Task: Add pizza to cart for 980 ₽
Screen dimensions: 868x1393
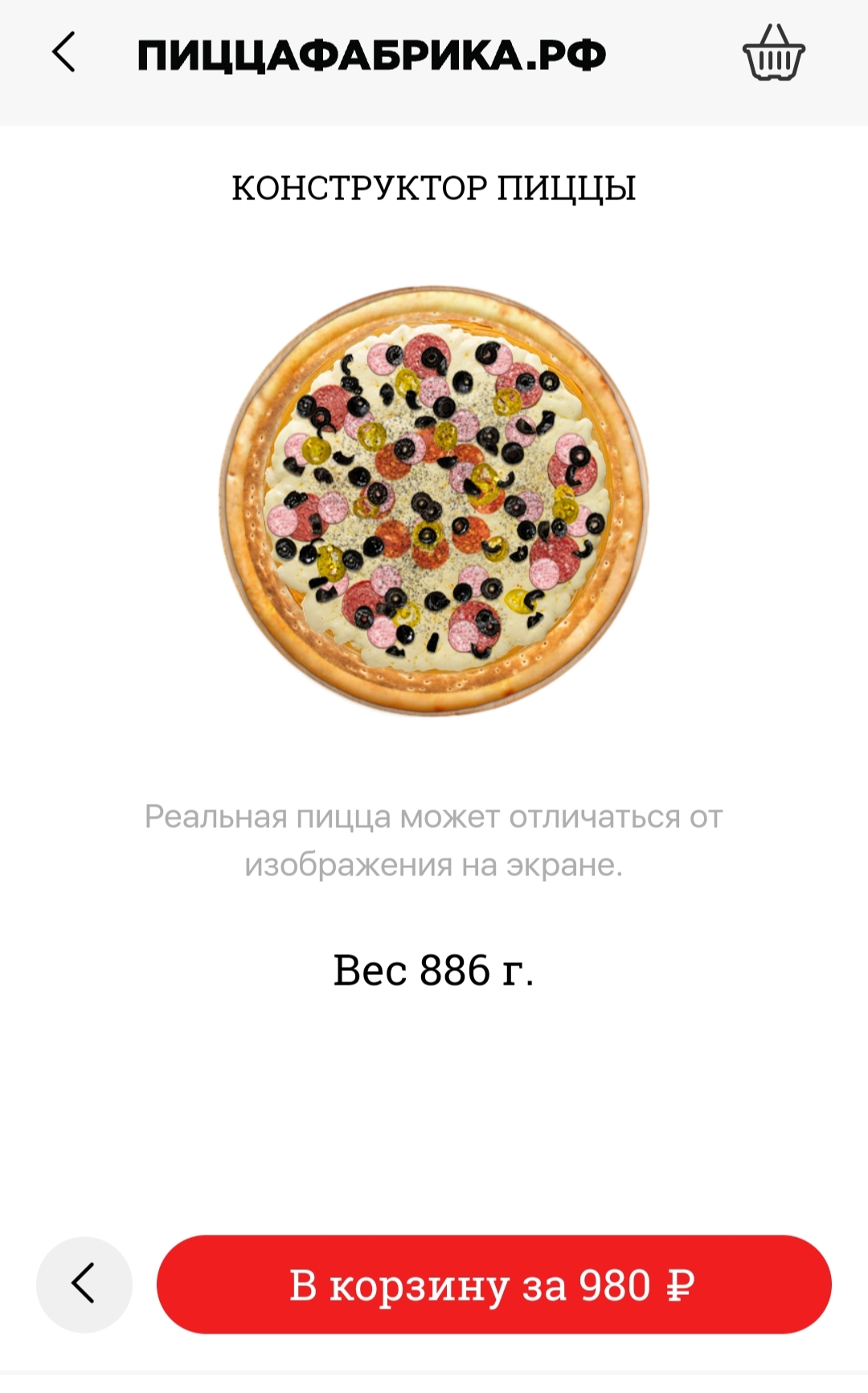Action: pyautogui.click(x=493, y=1284)
